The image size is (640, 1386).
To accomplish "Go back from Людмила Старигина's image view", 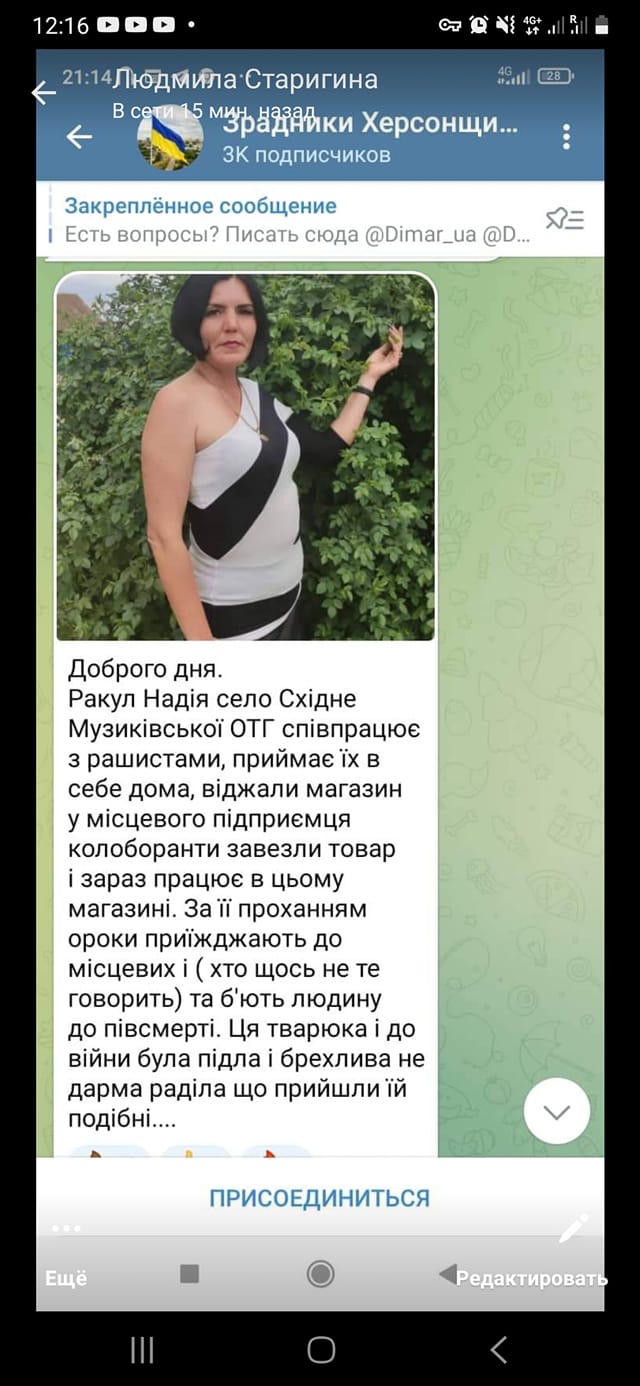I will point(43,93).
